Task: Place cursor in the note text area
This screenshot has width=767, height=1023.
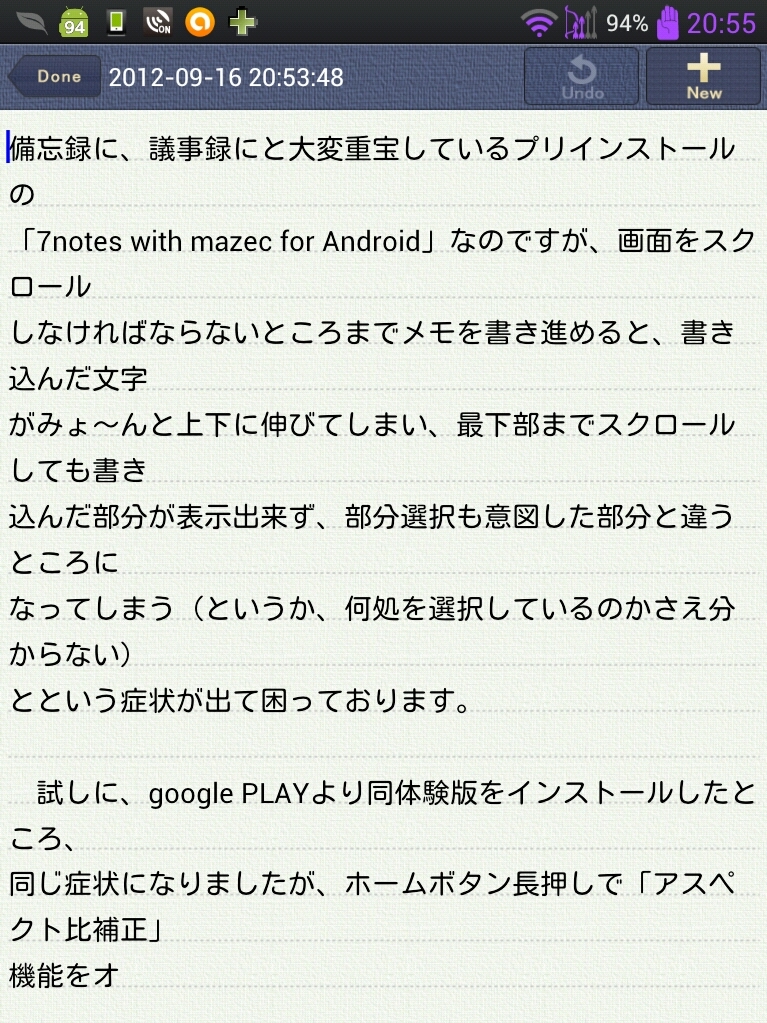Action: click(383, 560)
